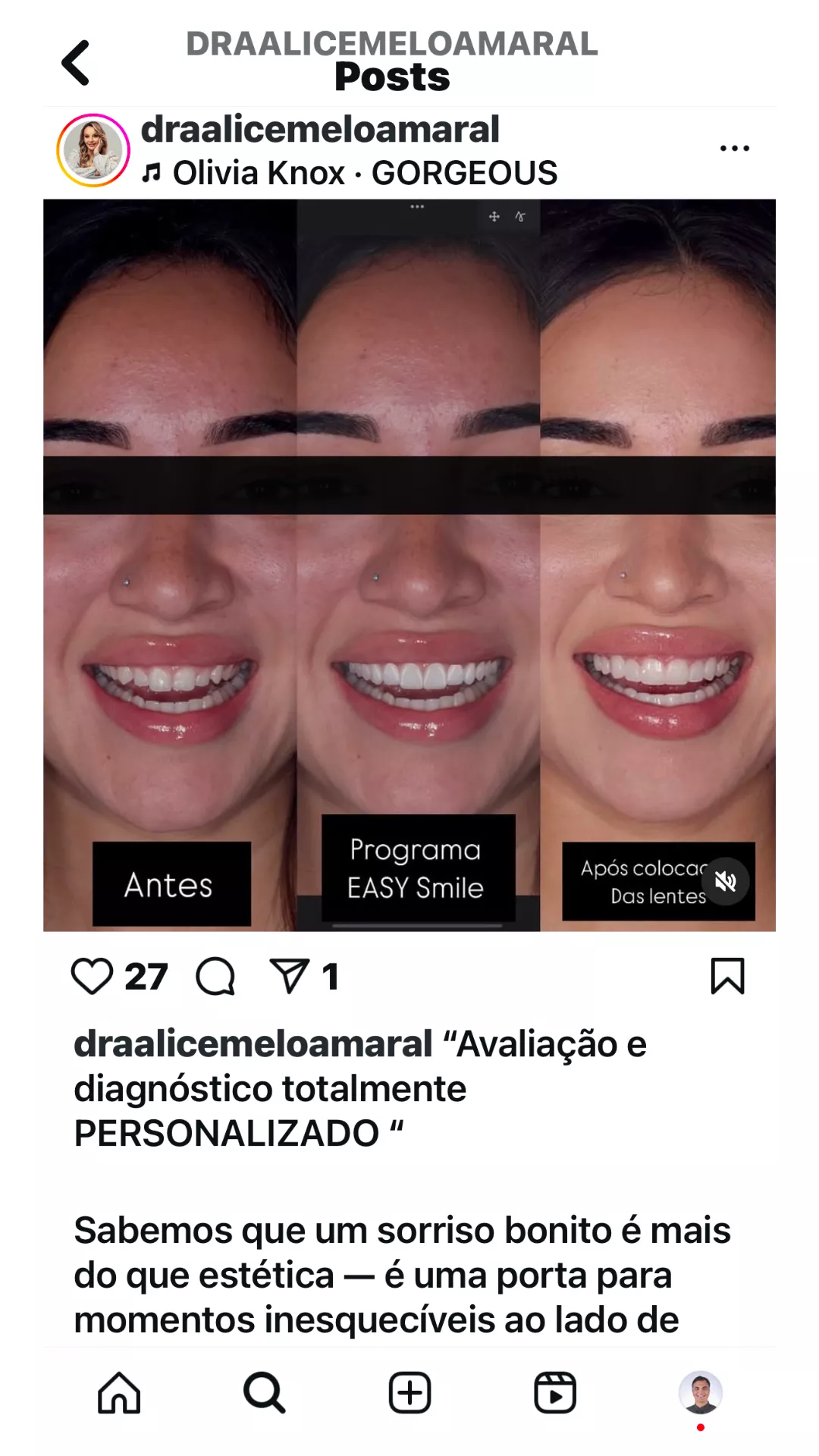Create a new post with plus icon
819x1456 pixels.
pos(409,1393)
